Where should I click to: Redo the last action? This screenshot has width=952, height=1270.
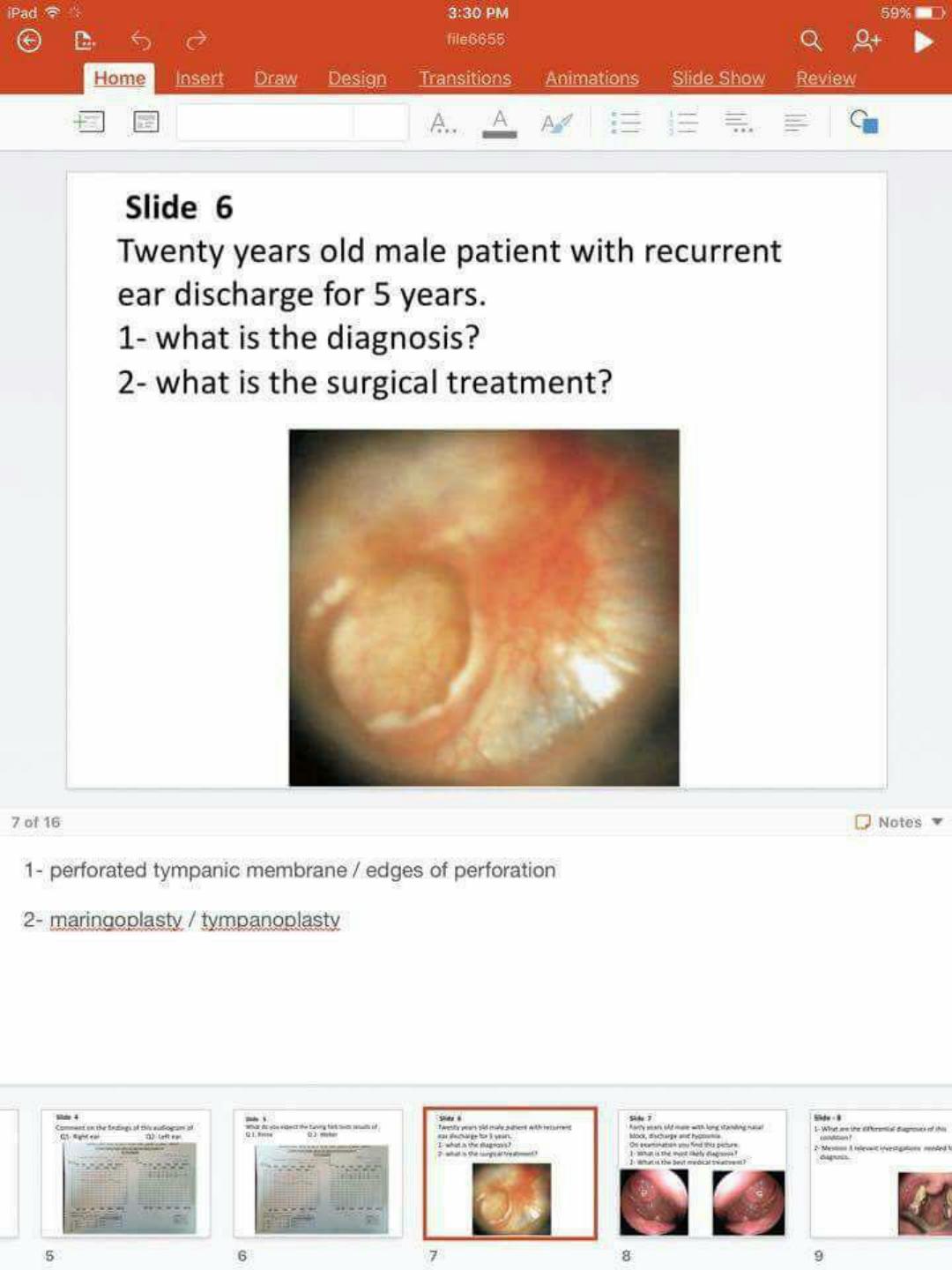tap(196, 41)
